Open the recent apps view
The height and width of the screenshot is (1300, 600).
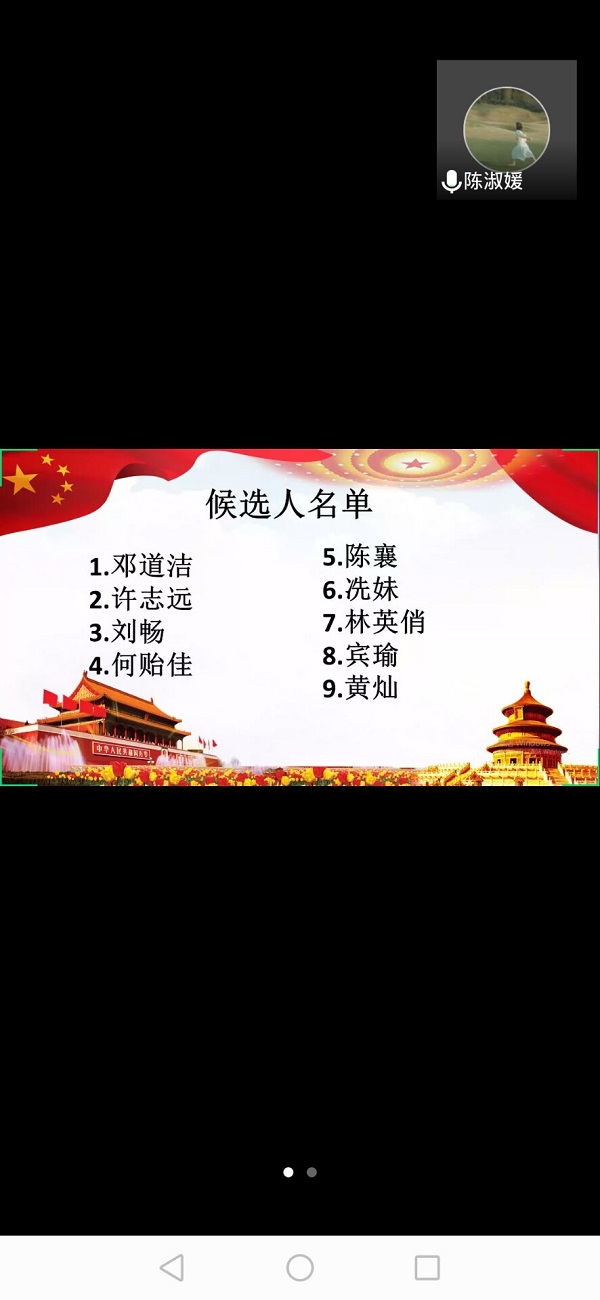tap(427, 1268)
